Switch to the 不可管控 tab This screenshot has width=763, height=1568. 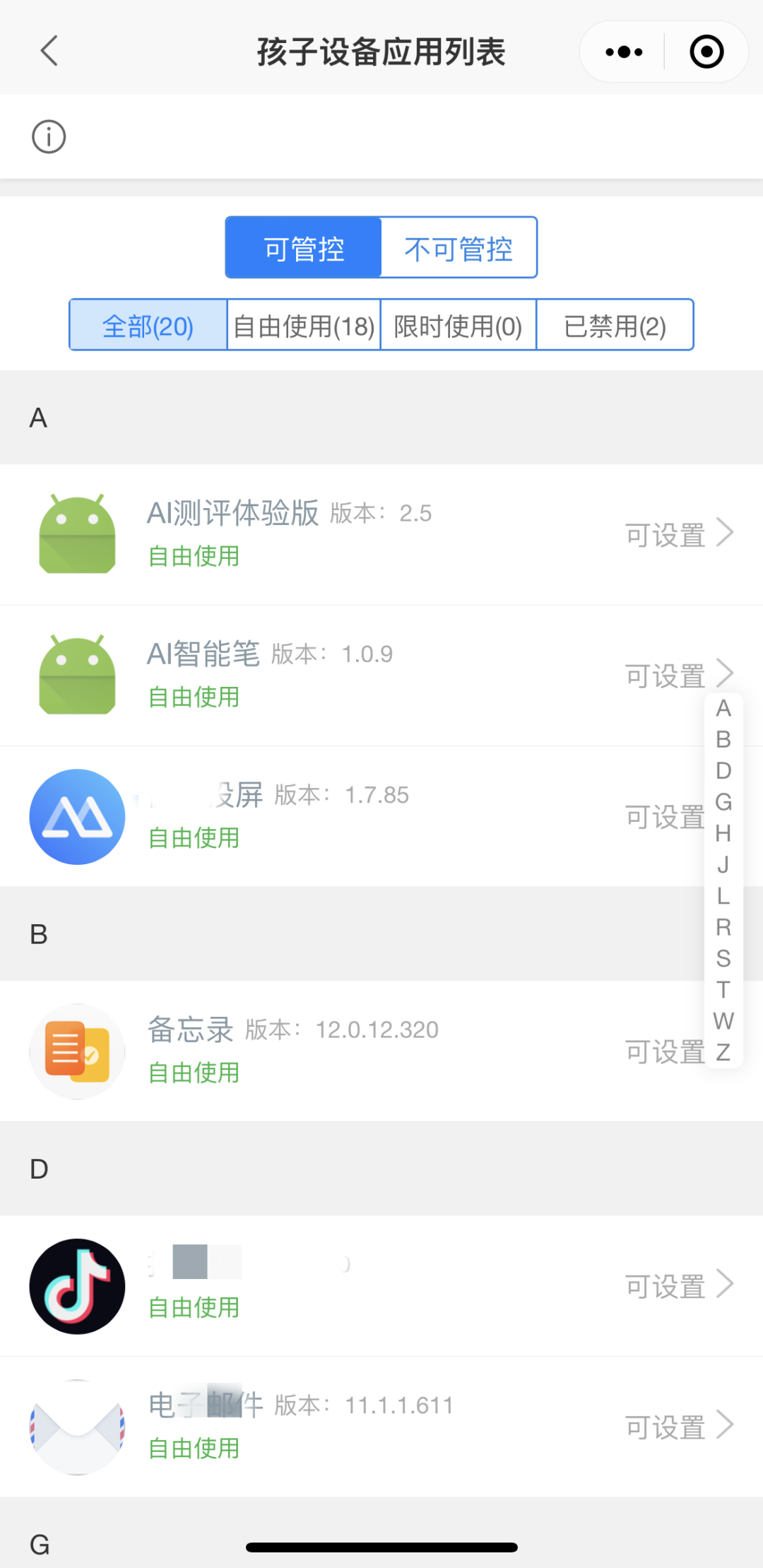click(x=459, y=247)
